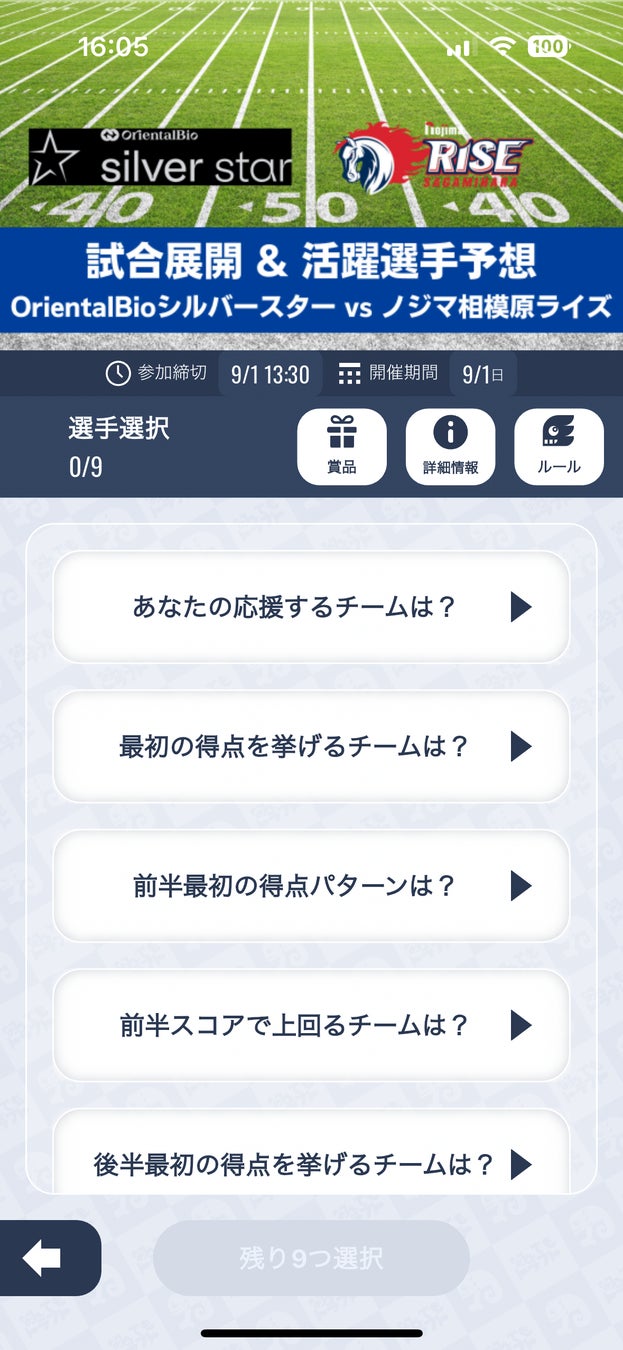
Task: Open the ルール rules button
Action: pyautogui.click(x=558, y=447)
